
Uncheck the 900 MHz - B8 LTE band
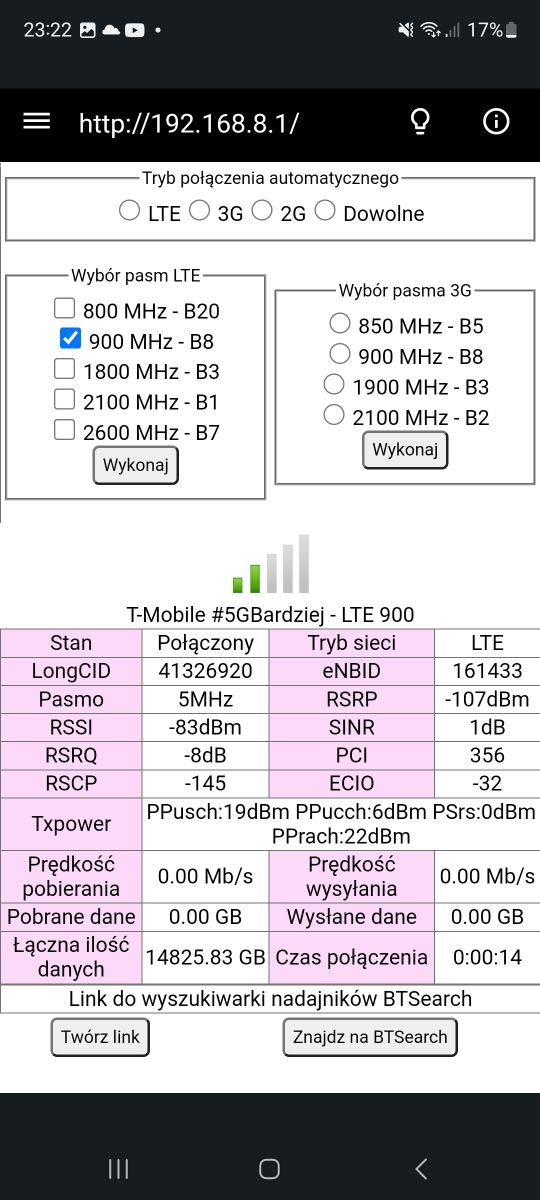[70, 339]
